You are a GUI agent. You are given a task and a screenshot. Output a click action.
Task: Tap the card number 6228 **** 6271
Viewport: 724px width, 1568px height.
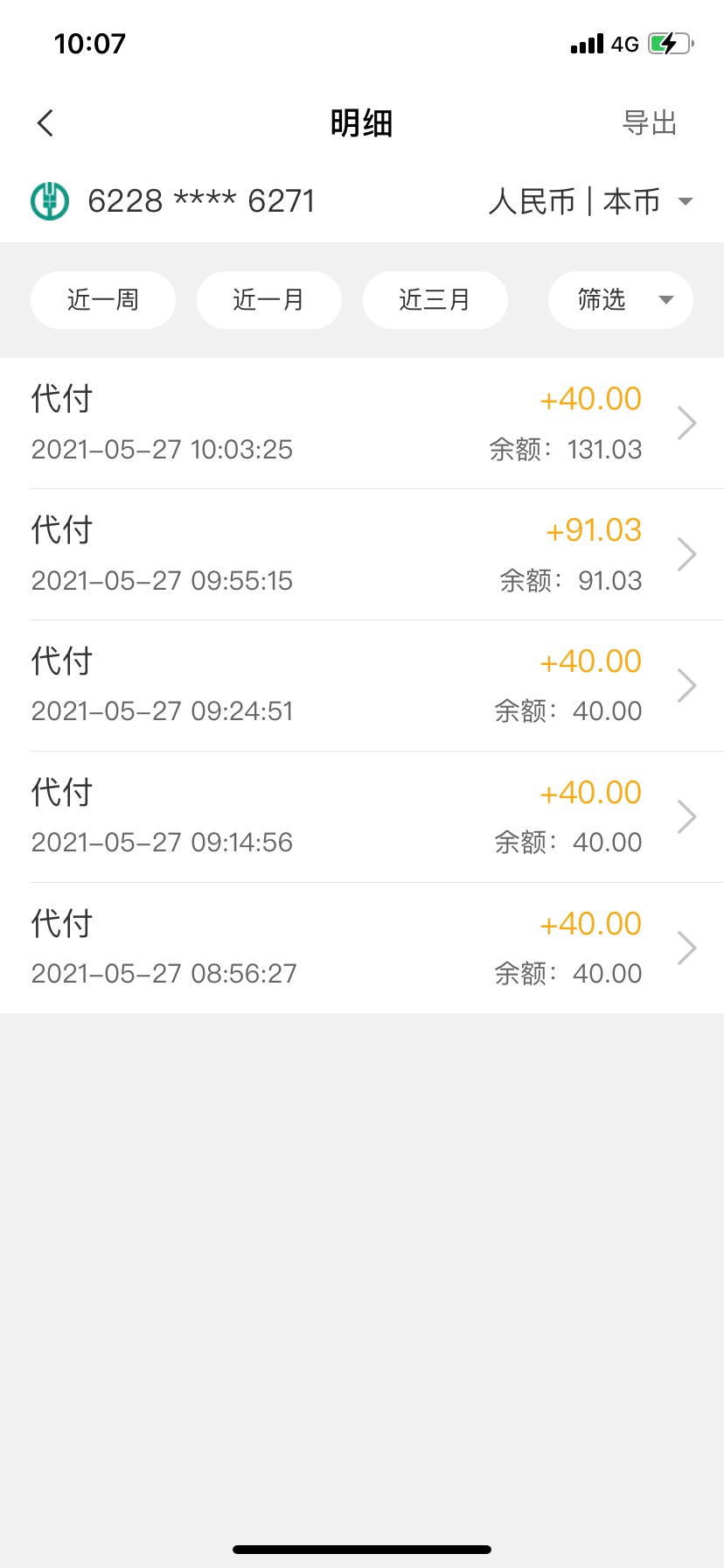(x=201, y=201)
